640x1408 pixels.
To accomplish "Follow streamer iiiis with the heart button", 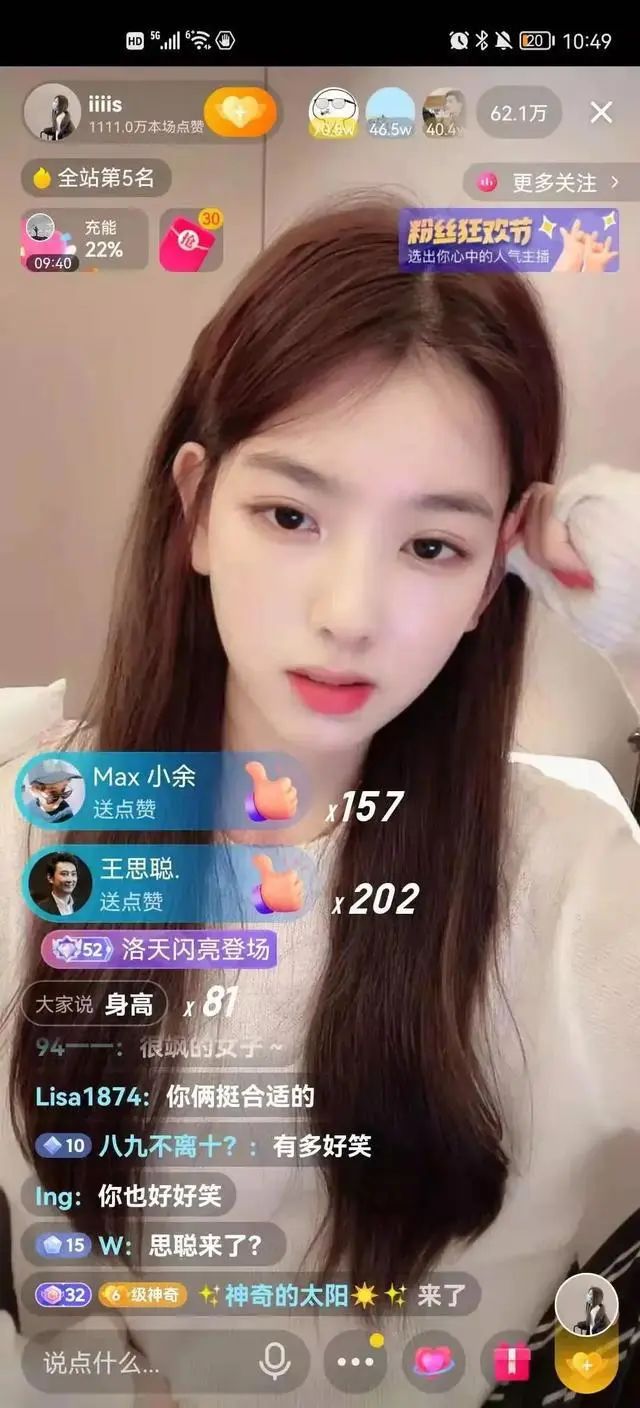I will click(240, 112).
